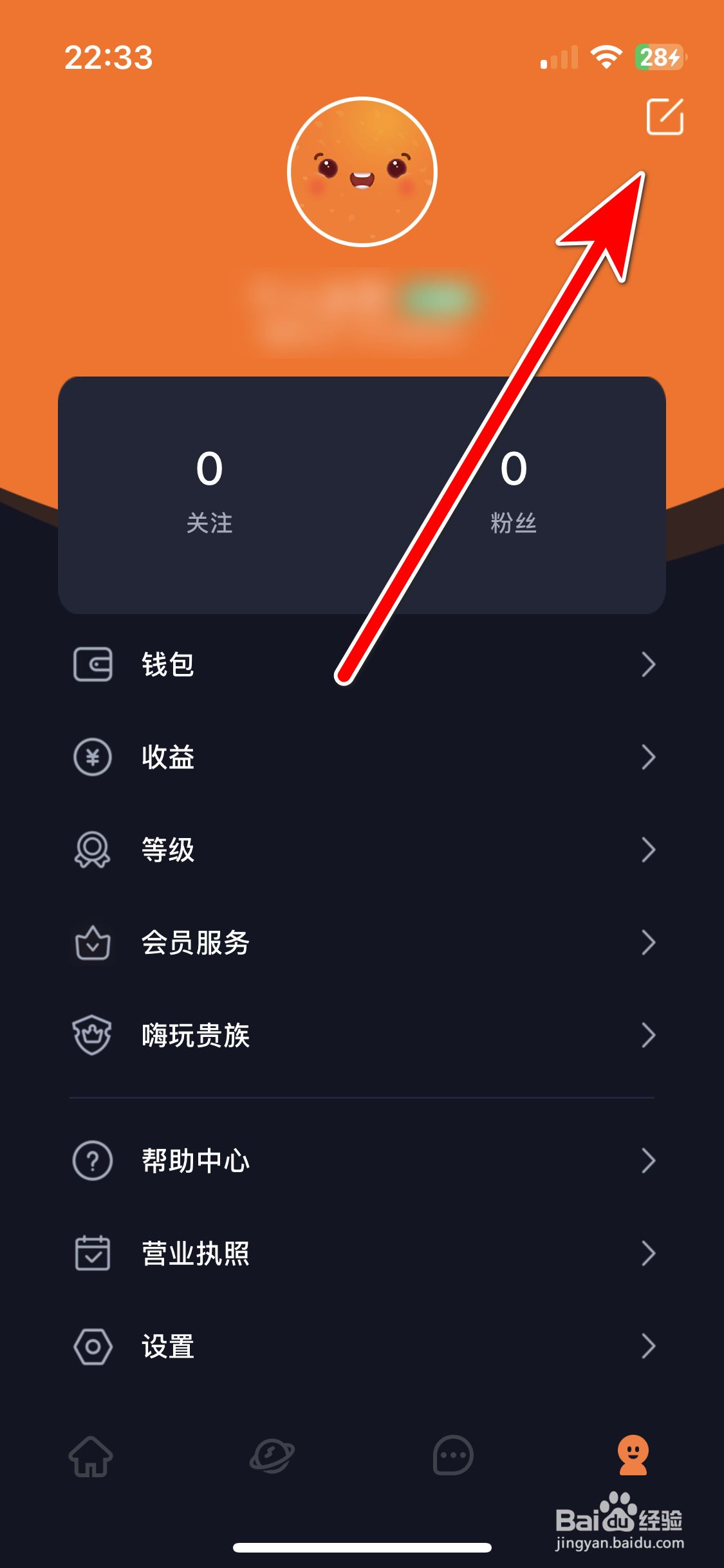The width and height of the screenshot is (724, 1568).
Task: Tap the battery charging indicator
Action: (658, 59)
